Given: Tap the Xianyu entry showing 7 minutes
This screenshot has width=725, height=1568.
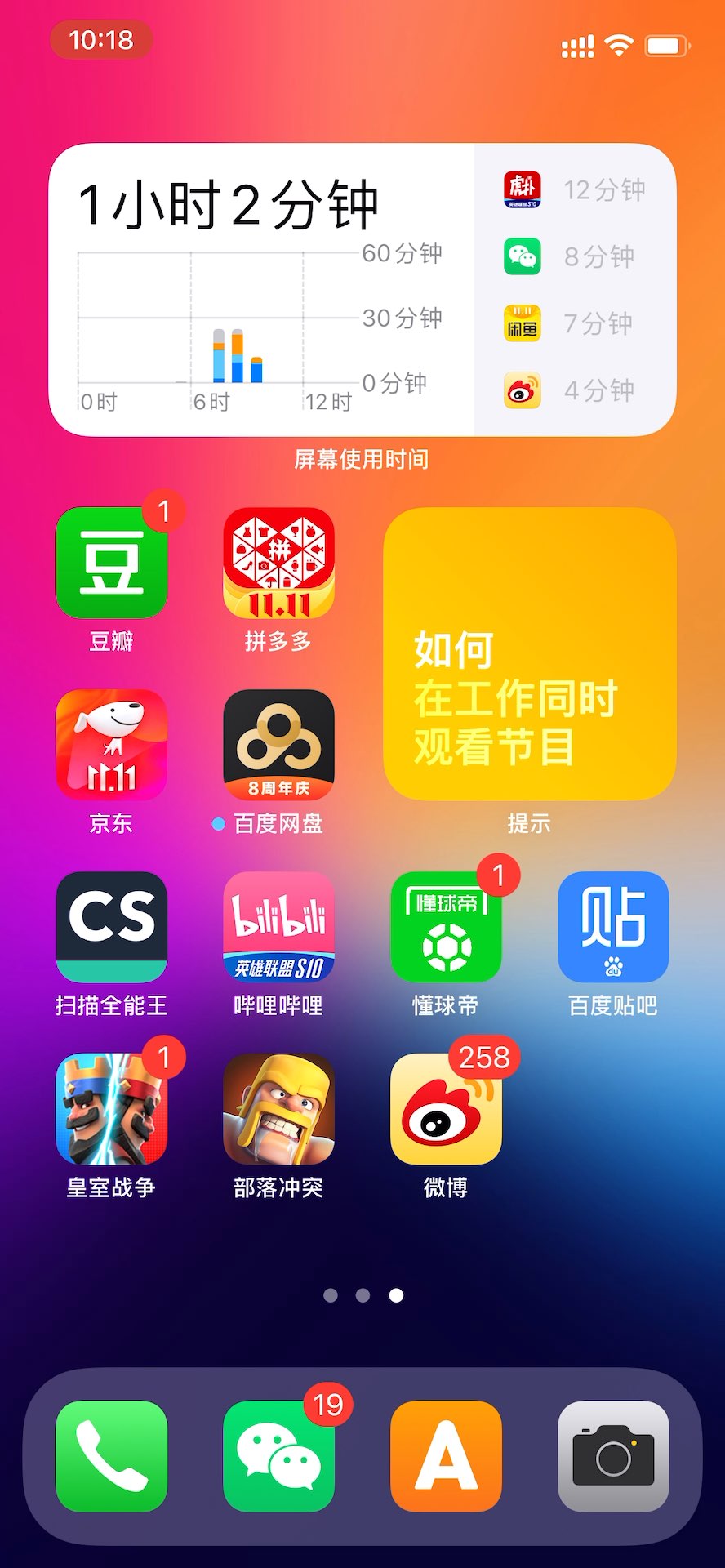Looking at the screenshot, I should 572,323.
